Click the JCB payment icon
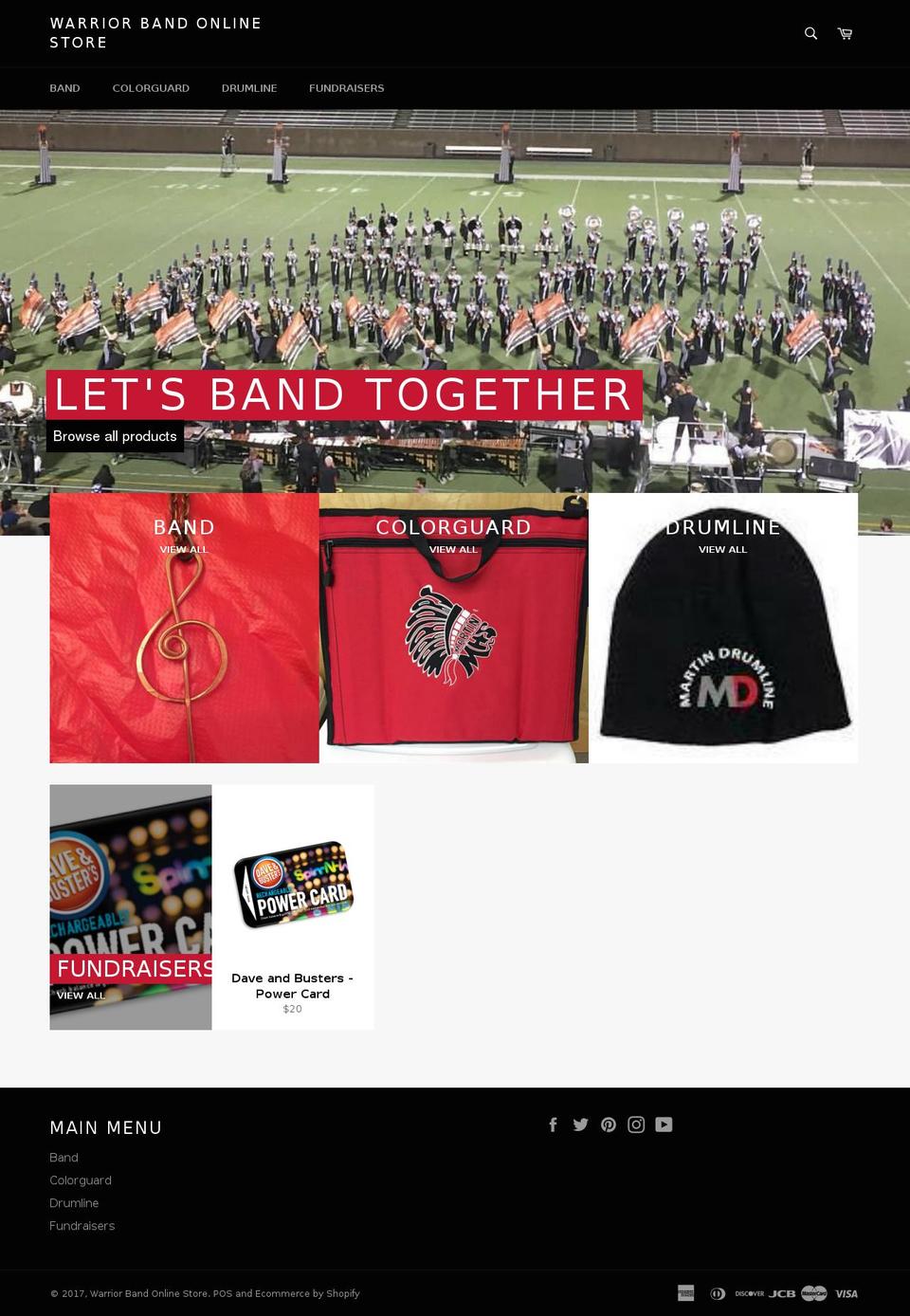 click(781, 1293)
